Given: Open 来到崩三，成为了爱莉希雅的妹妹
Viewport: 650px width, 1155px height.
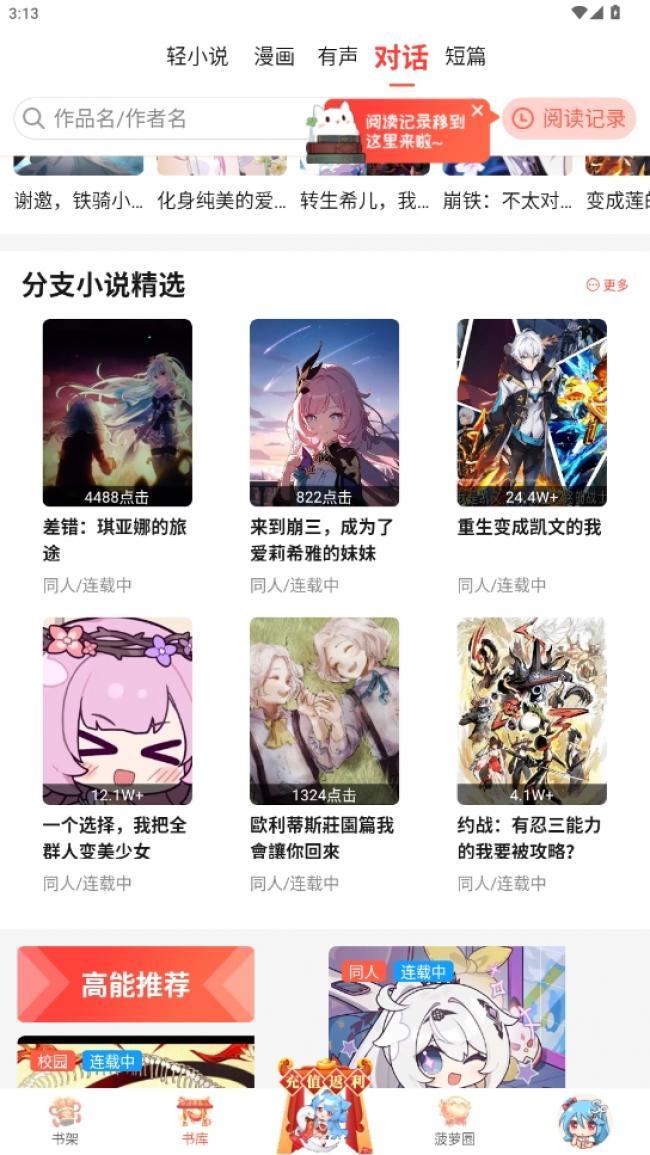Looking at the screenshot, I should tap(324, 413).
